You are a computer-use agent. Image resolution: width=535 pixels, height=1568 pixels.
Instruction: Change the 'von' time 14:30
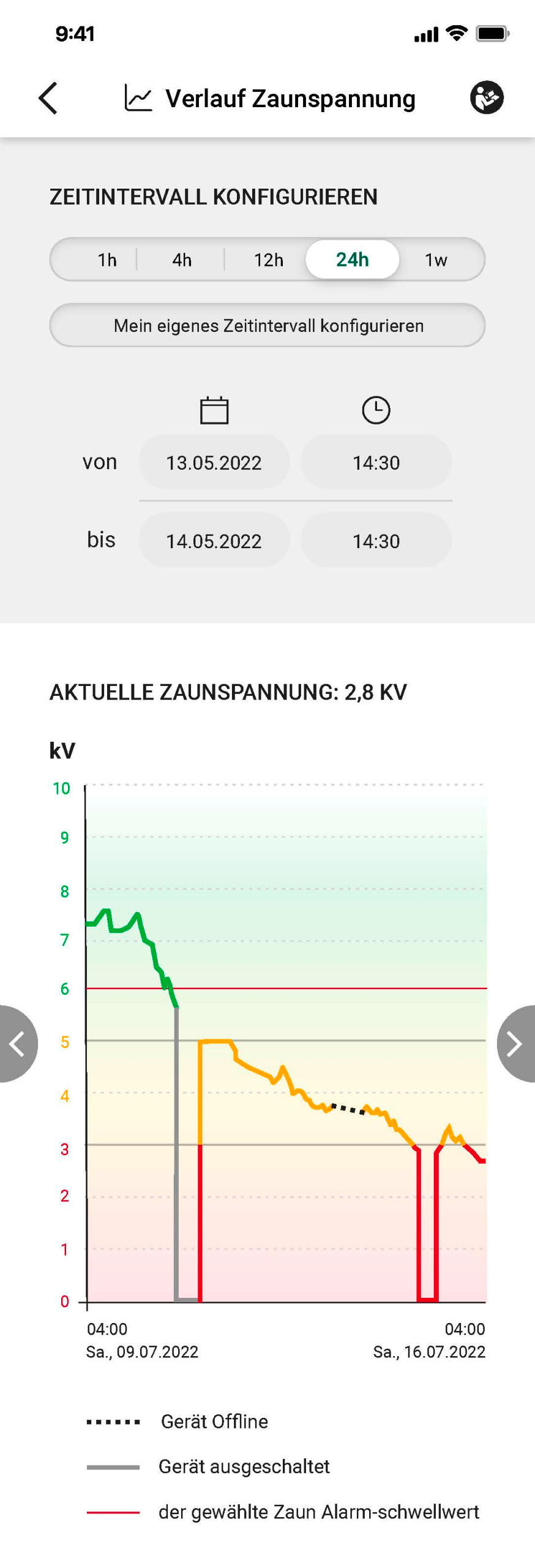(376, 462)
